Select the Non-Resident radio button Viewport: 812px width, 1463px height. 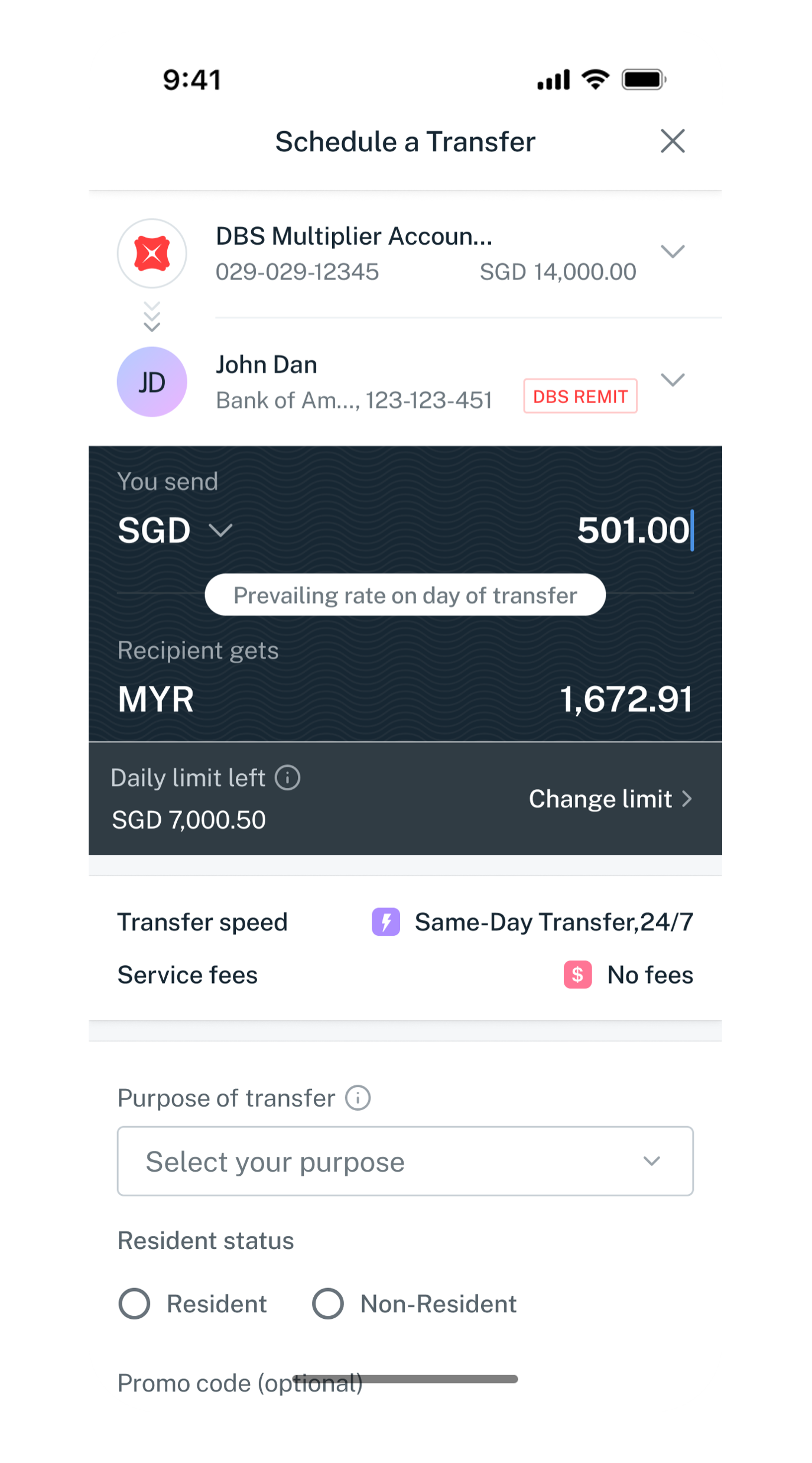[x=329, y=1303]
